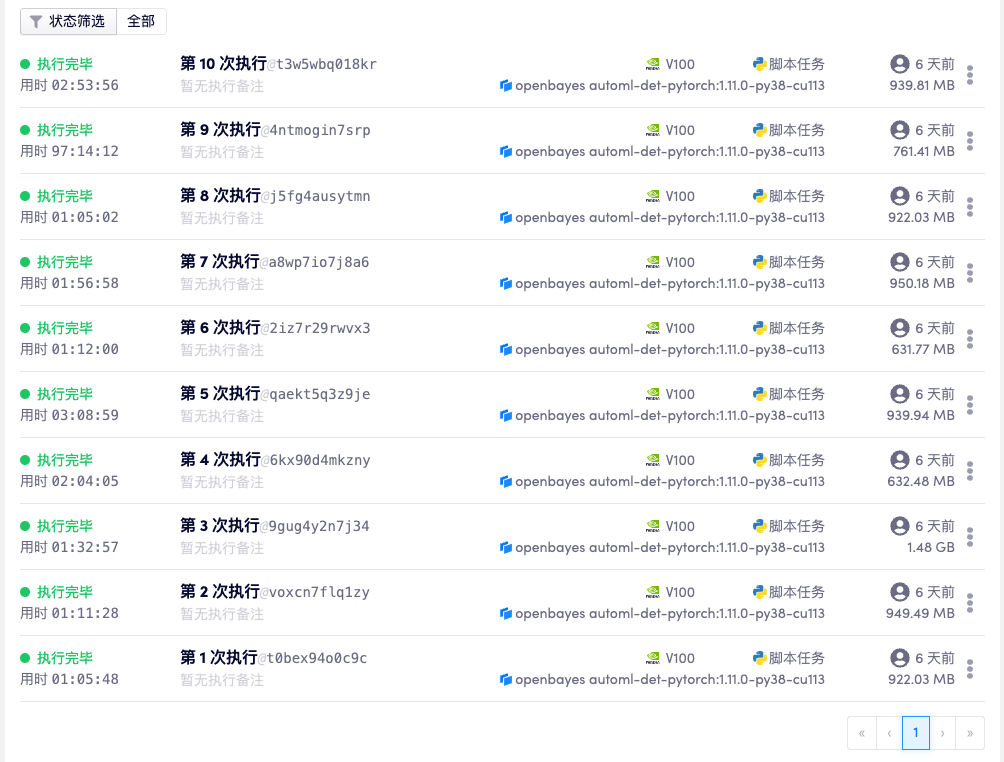Jump to the last page
The width and height of the screenshot is (1004, 762).
click(x=969, y=733)
